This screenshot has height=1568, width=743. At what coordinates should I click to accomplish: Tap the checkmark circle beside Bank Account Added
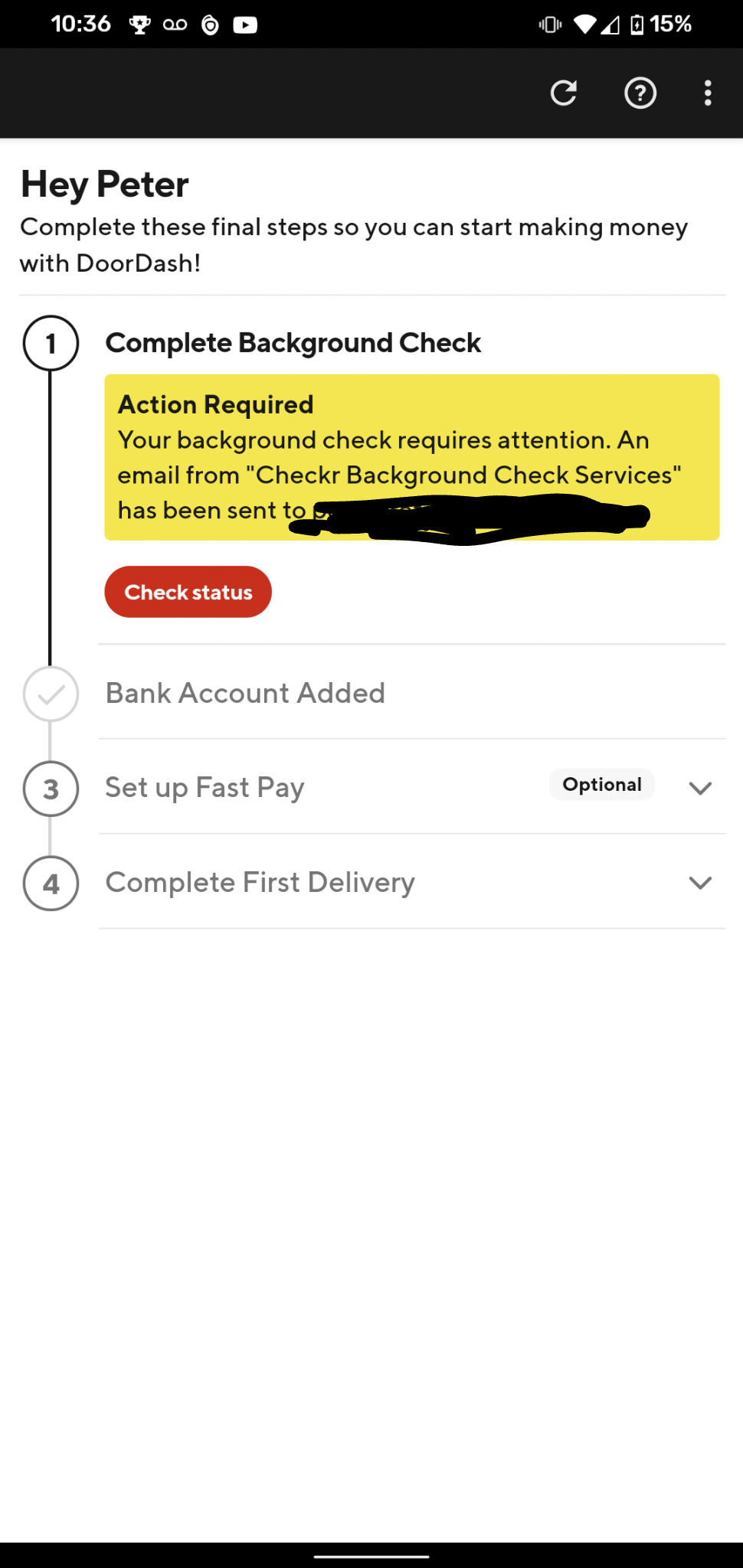coord(51,694)
